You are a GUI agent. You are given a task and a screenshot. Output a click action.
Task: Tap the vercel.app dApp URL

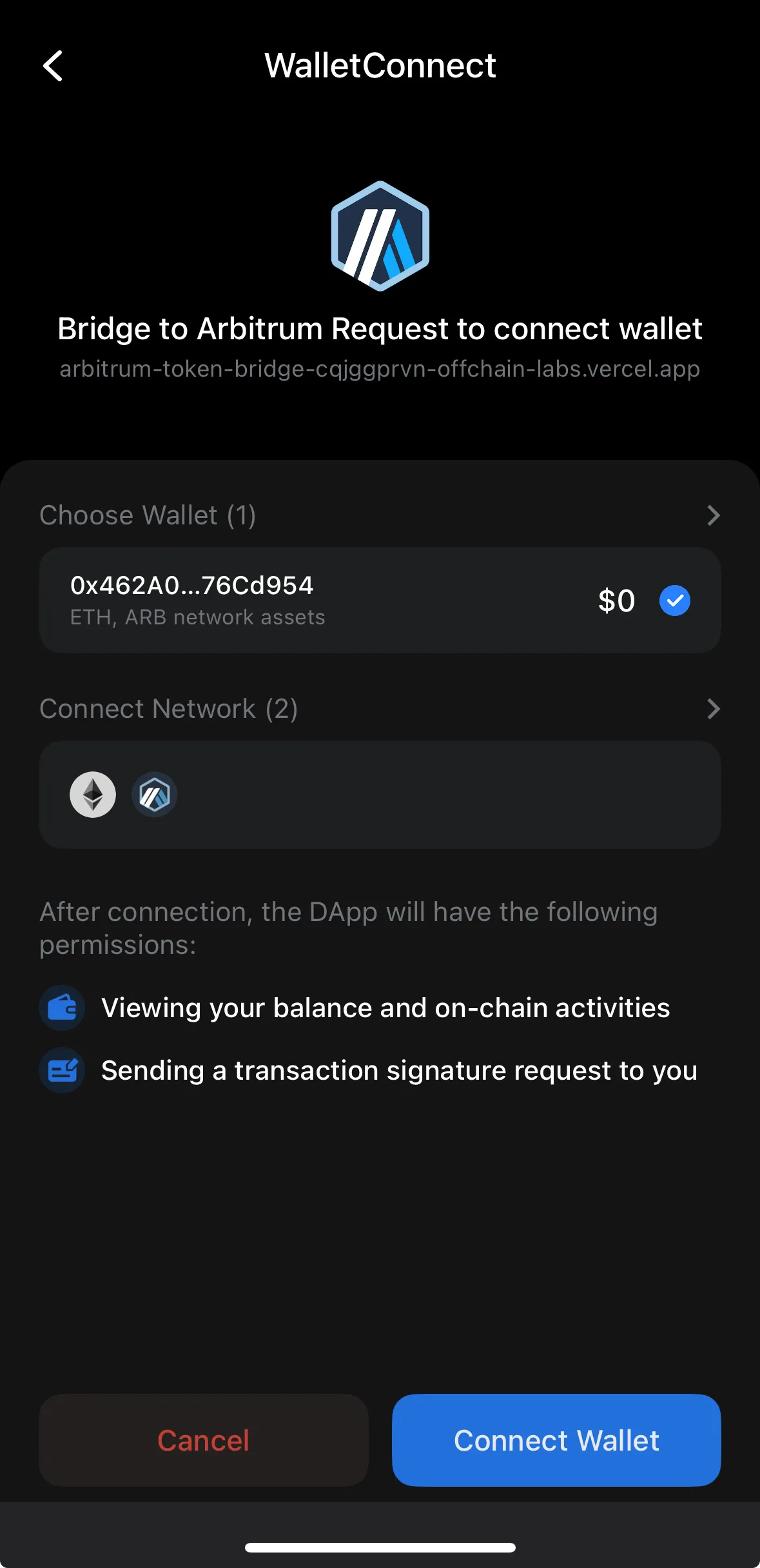[x=380, y=370]
